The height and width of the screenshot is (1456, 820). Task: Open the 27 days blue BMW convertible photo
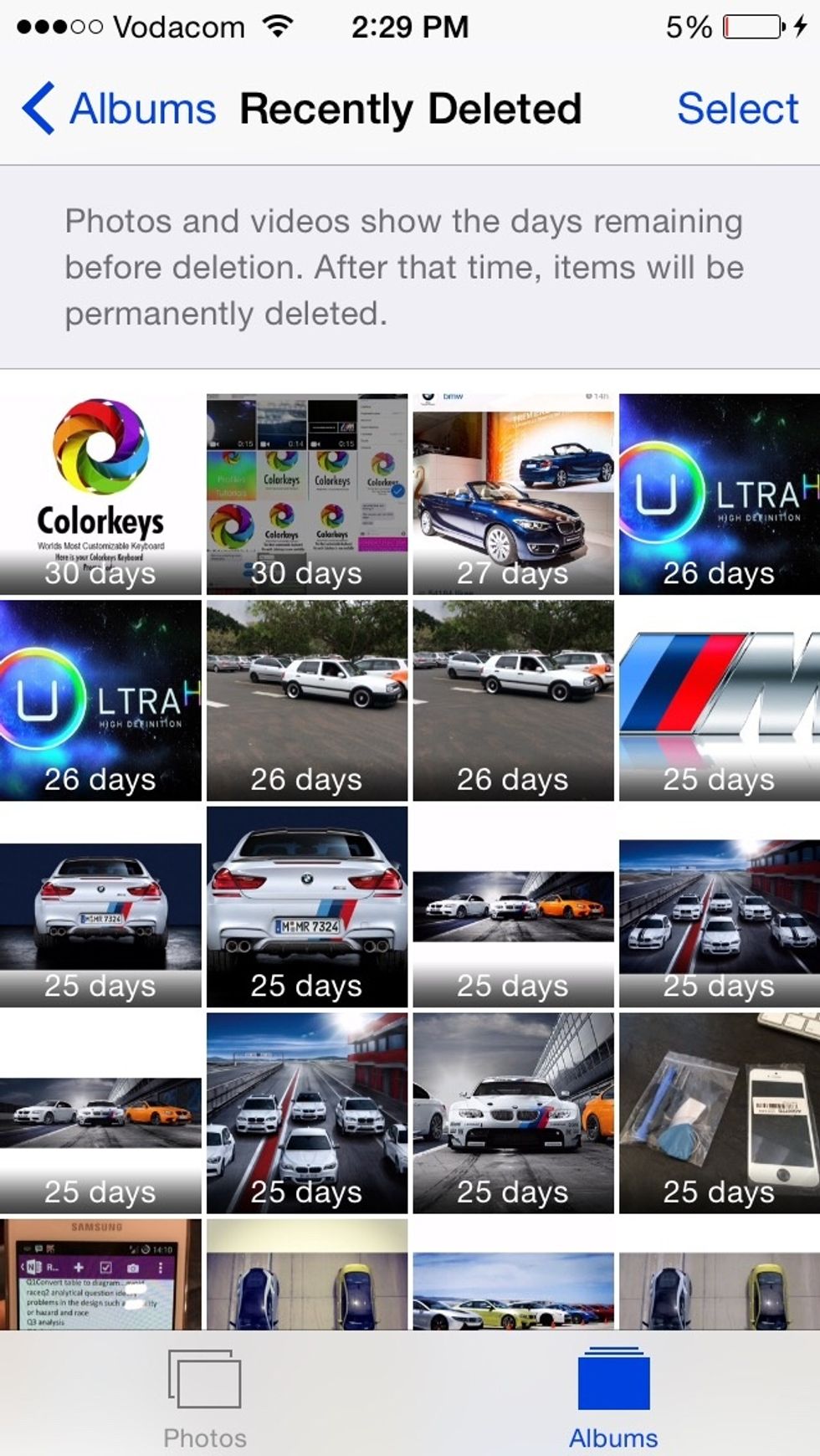pyautogui.click(x=513, y=494)
